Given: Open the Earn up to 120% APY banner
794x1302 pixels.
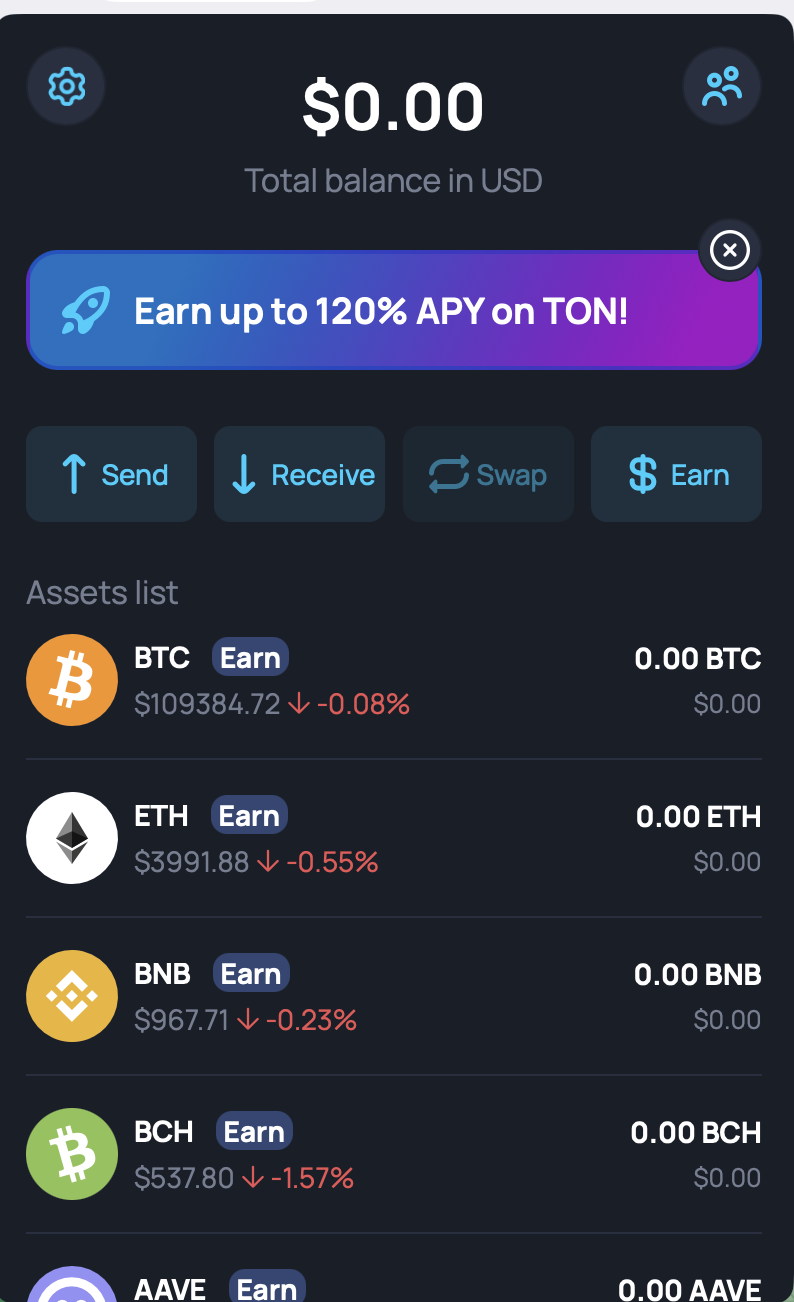Looking at the screenshot, I should 380,312.
